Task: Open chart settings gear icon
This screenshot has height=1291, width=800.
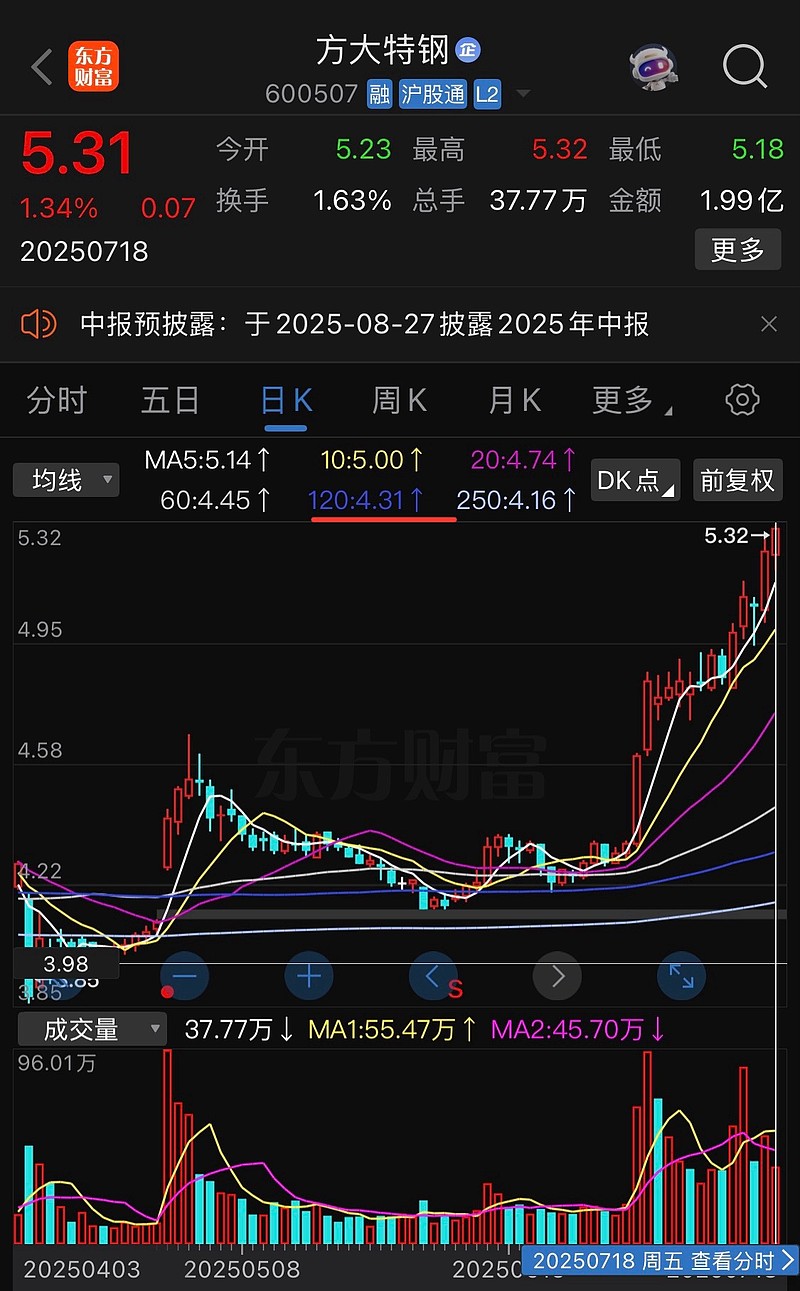Action: [x=741, y=401]
